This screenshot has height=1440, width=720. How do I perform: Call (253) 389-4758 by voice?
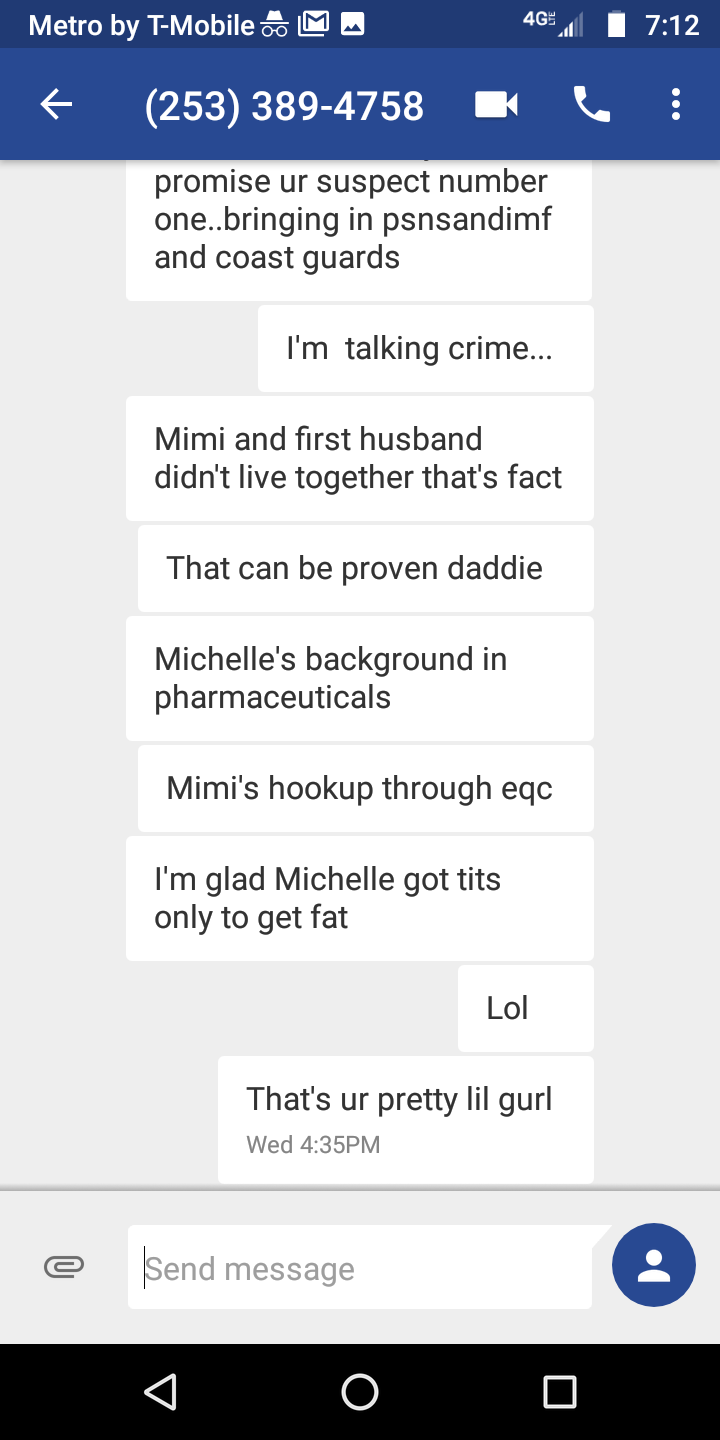pos(591,105)
